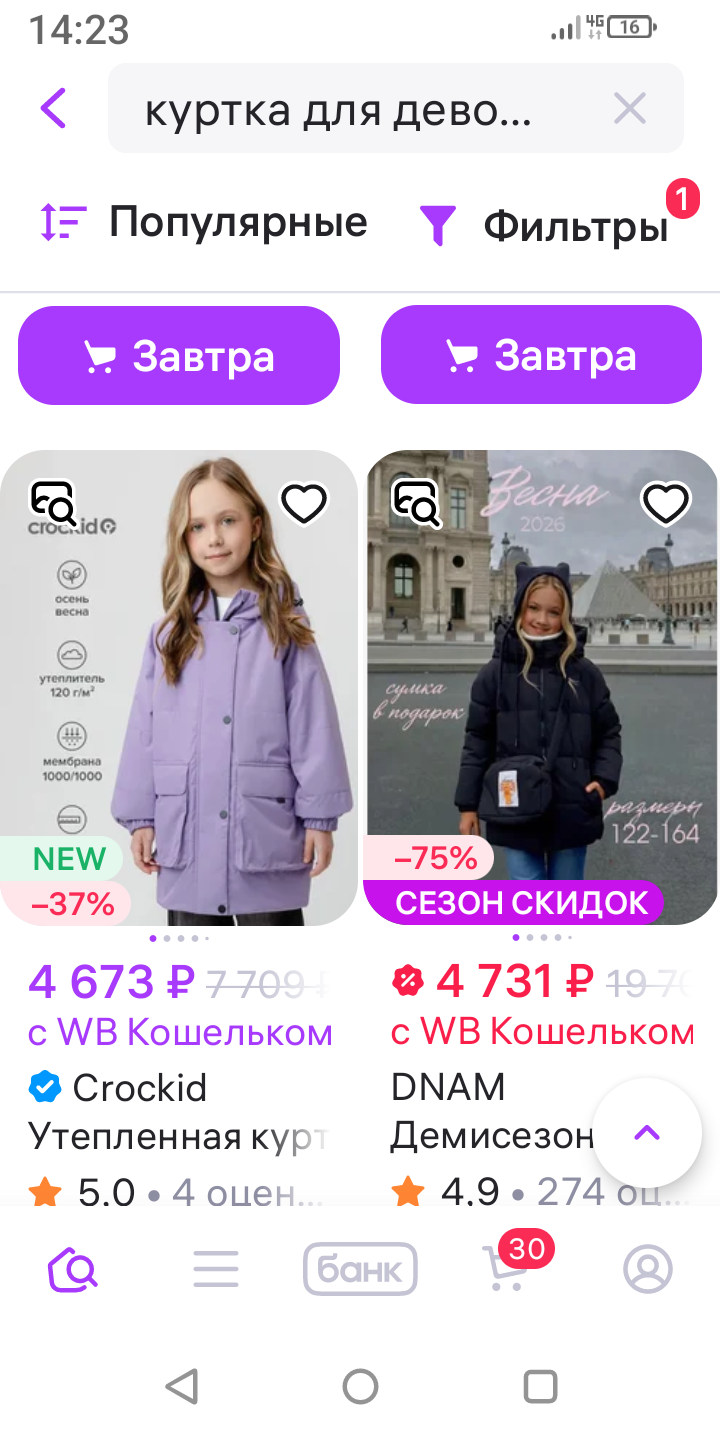Open the home search tab
Screen dimensions: 720x1440
[x=72, y=1270]
